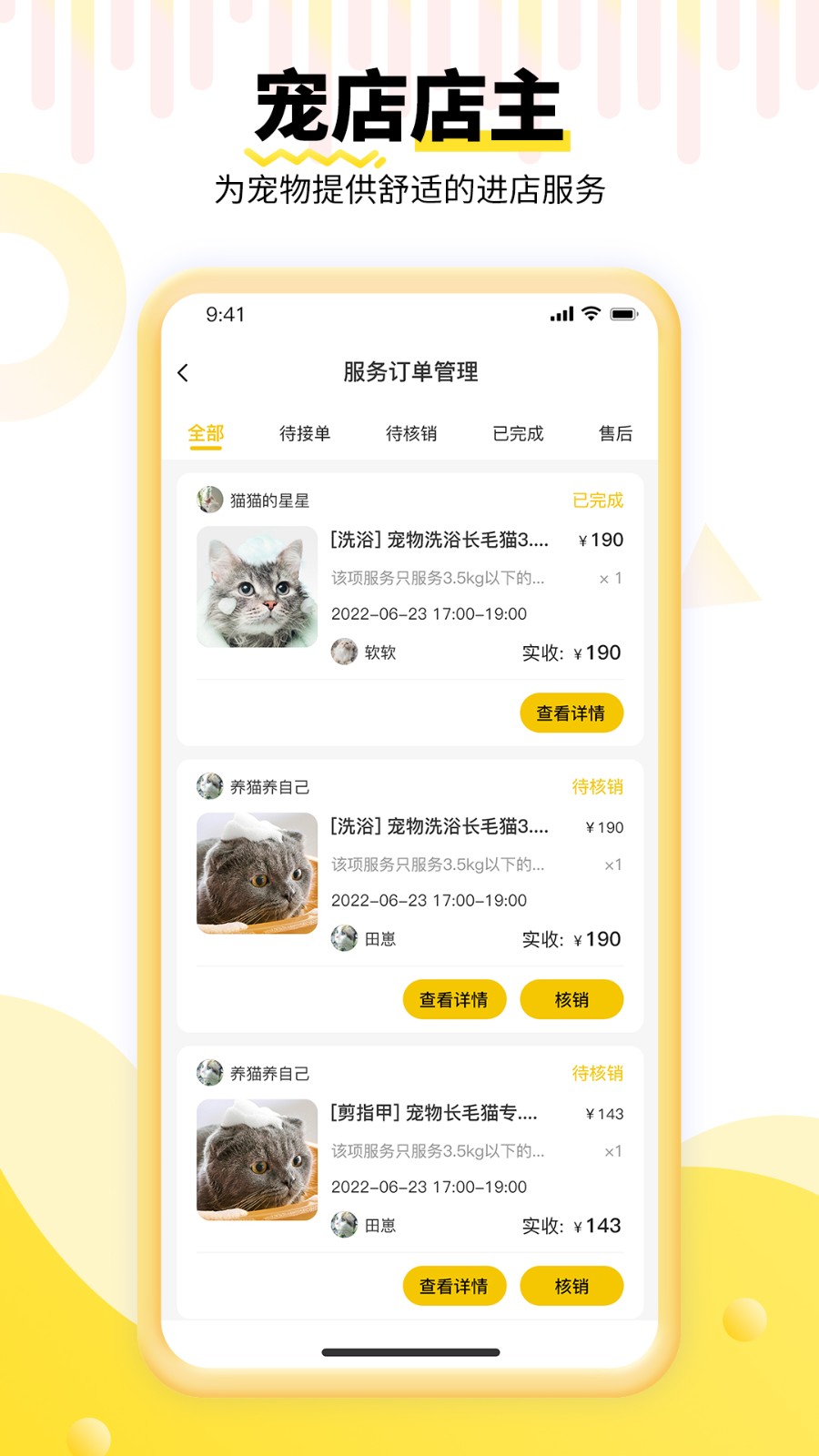Viewport: 819px width, 1456px height.
Task: Switch to the 待核销 tab
Action: (x=410, y=433)
